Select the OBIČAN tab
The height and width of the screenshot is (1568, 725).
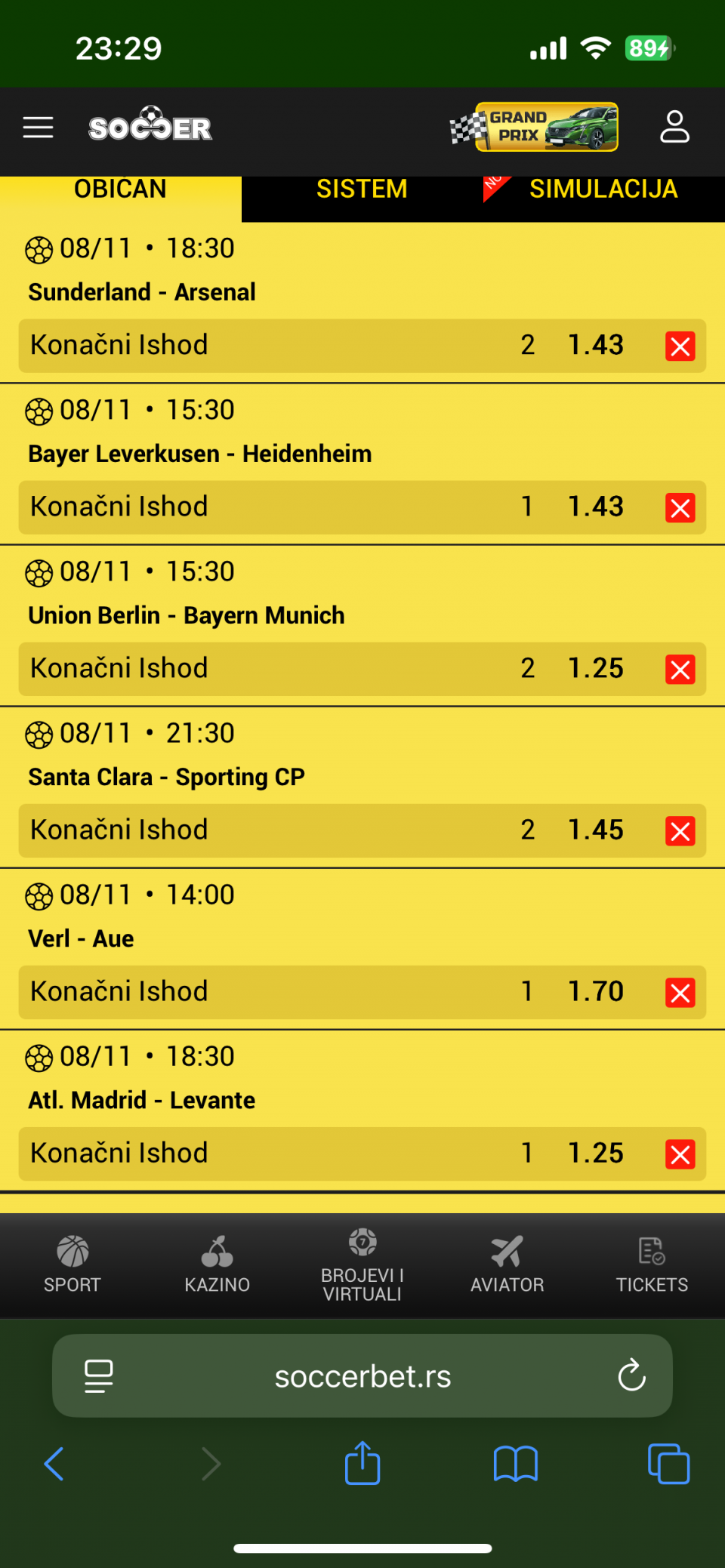[120, 189]
